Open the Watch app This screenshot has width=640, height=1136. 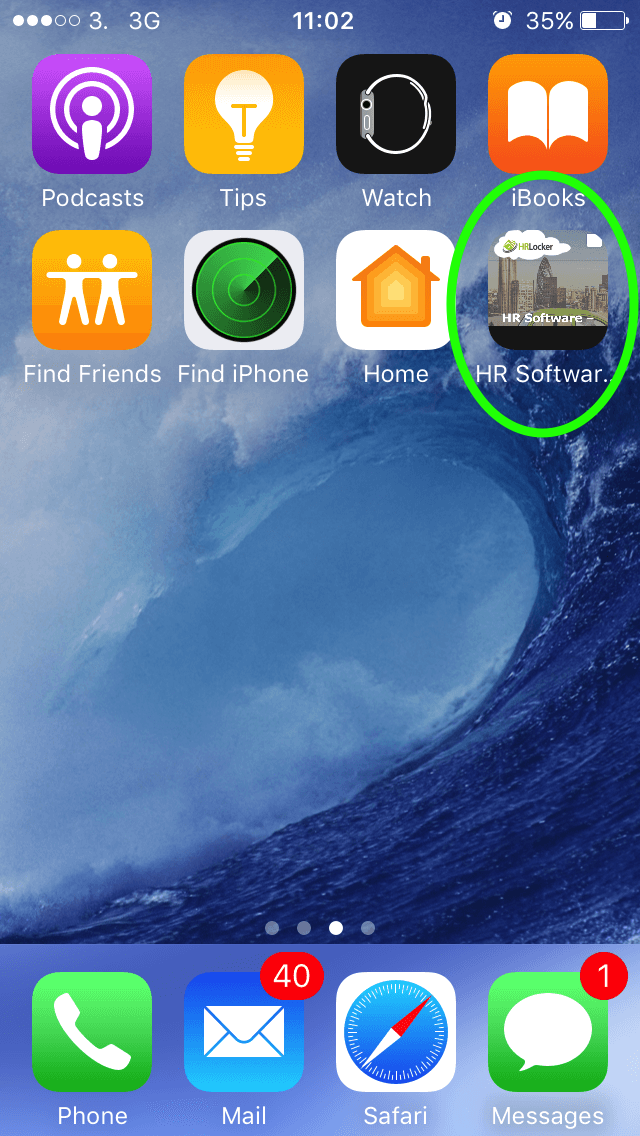396,114
